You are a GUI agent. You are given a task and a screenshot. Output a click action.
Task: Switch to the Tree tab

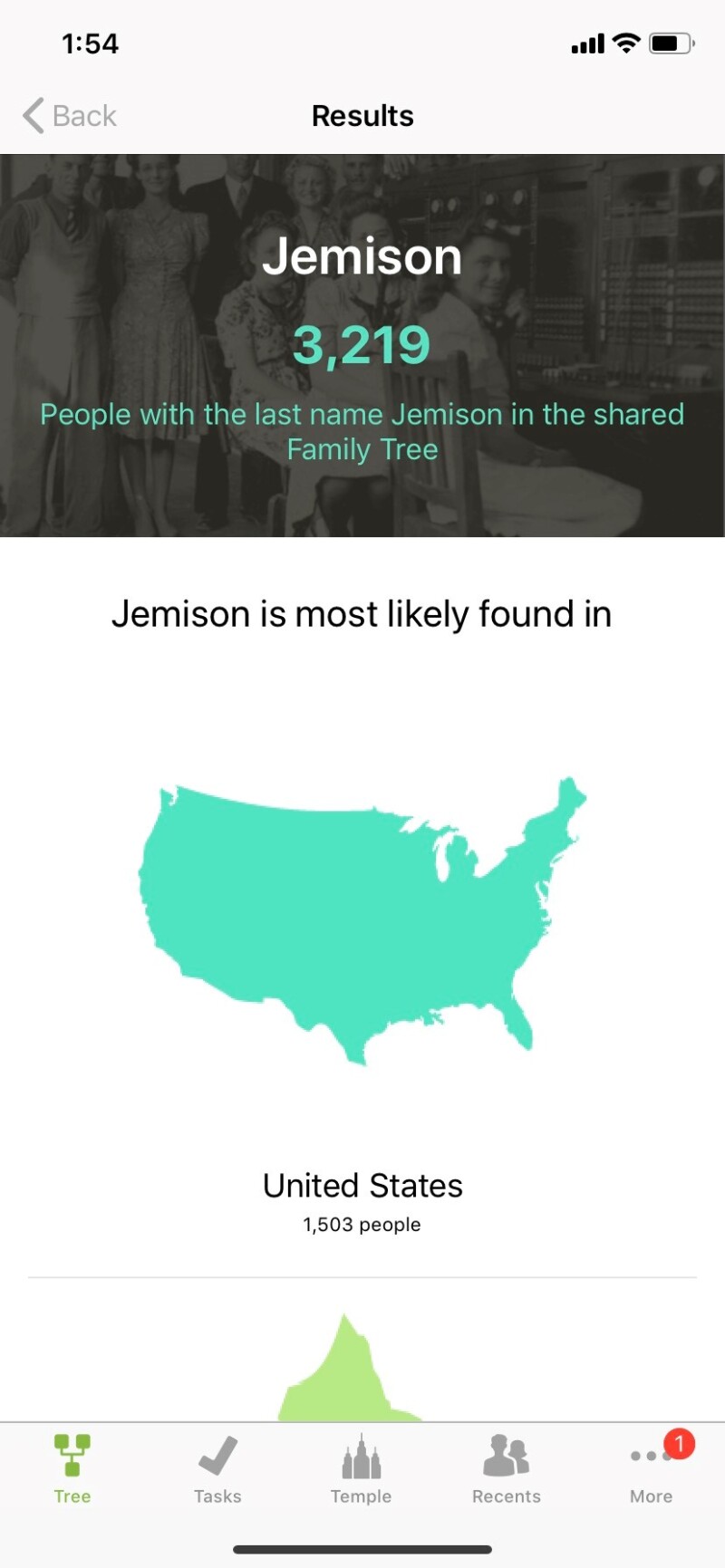coord(72,1469)
